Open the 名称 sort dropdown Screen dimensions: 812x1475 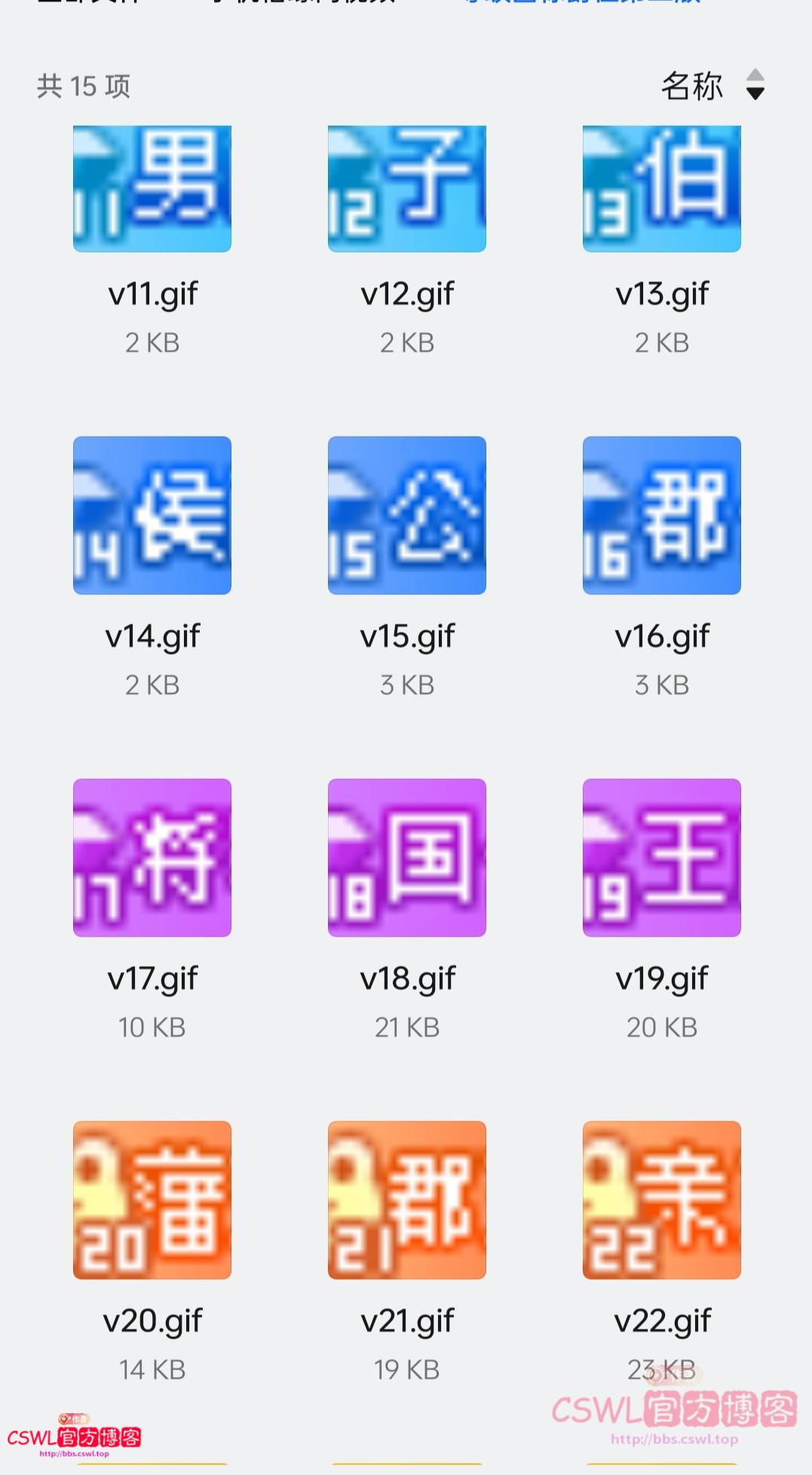(x=691, y=86)
